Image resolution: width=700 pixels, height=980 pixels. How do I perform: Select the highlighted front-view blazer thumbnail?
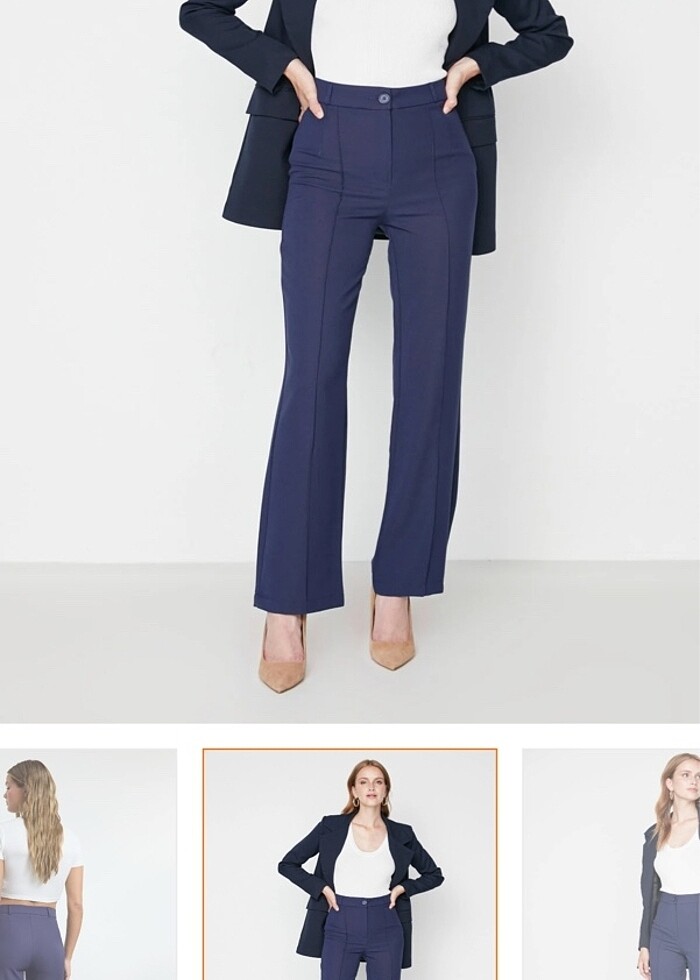[350, 865]
